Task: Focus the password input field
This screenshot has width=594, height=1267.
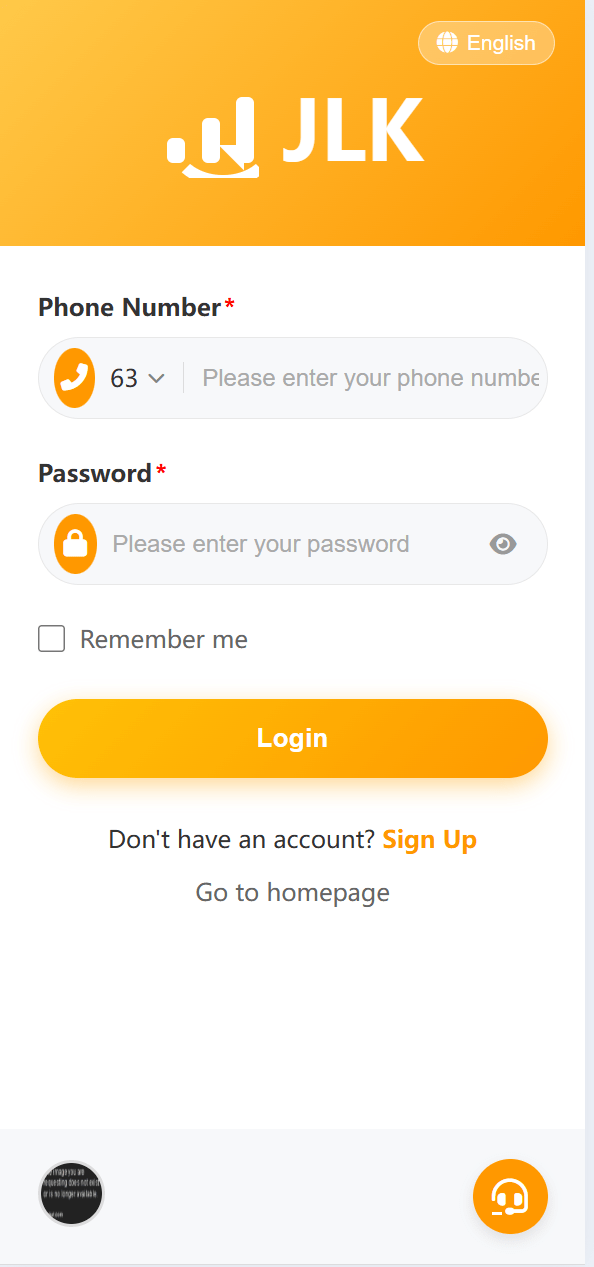Action: pyautogui.click(x=293, y=544)
